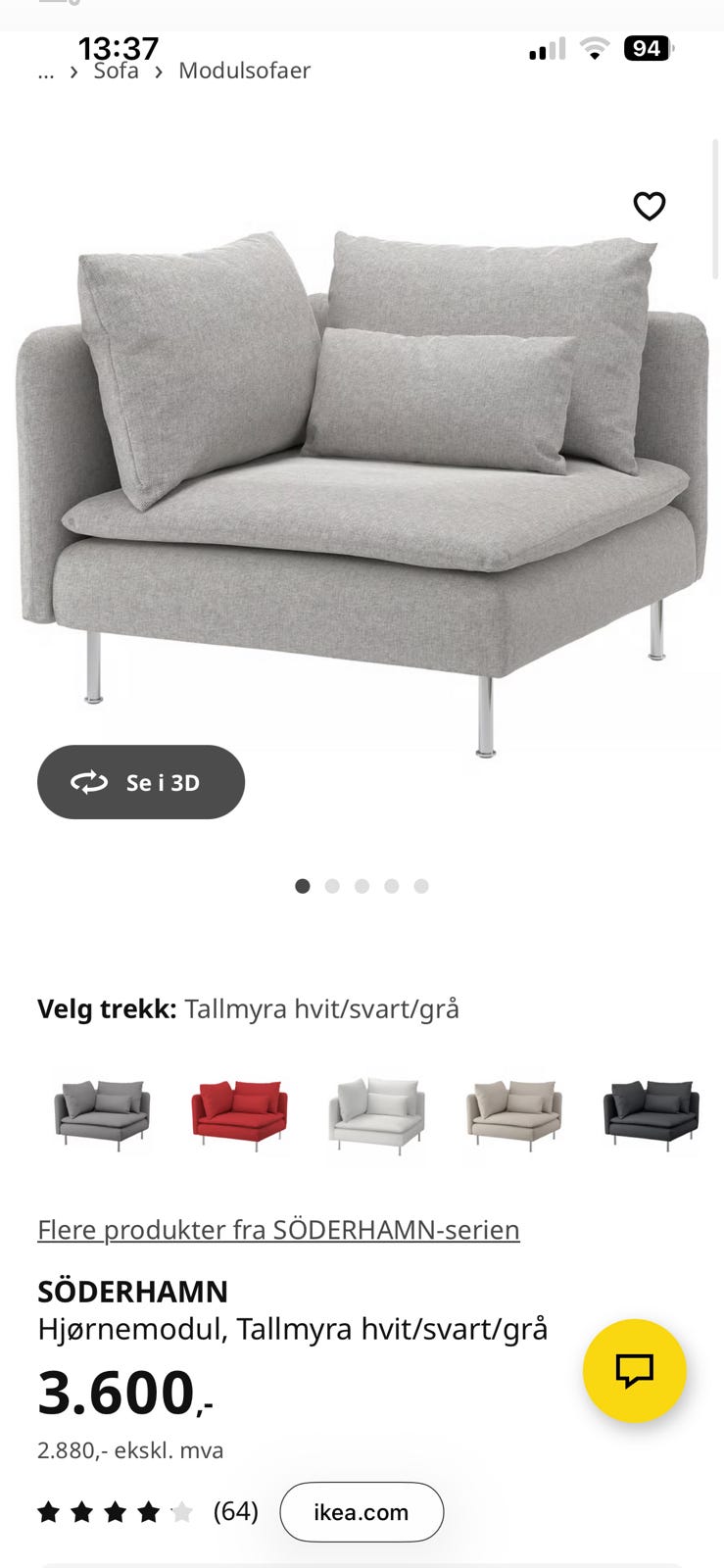Tap the Se i 3D button
The image size is (724, 1568).
click(141, 782)
